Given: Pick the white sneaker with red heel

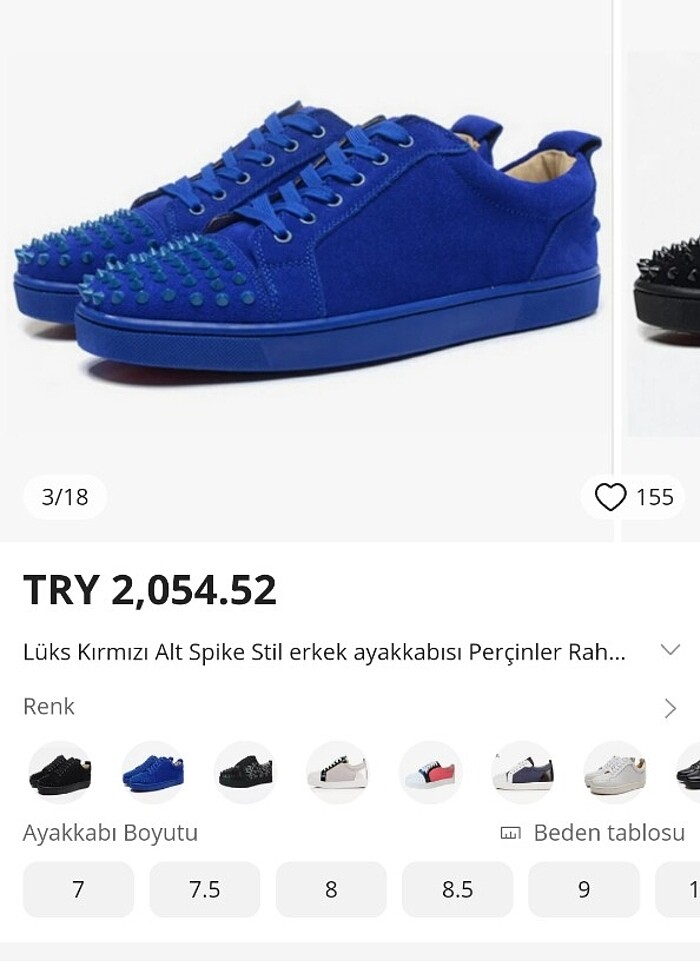Looking at the screenshot, I should 430,772.
